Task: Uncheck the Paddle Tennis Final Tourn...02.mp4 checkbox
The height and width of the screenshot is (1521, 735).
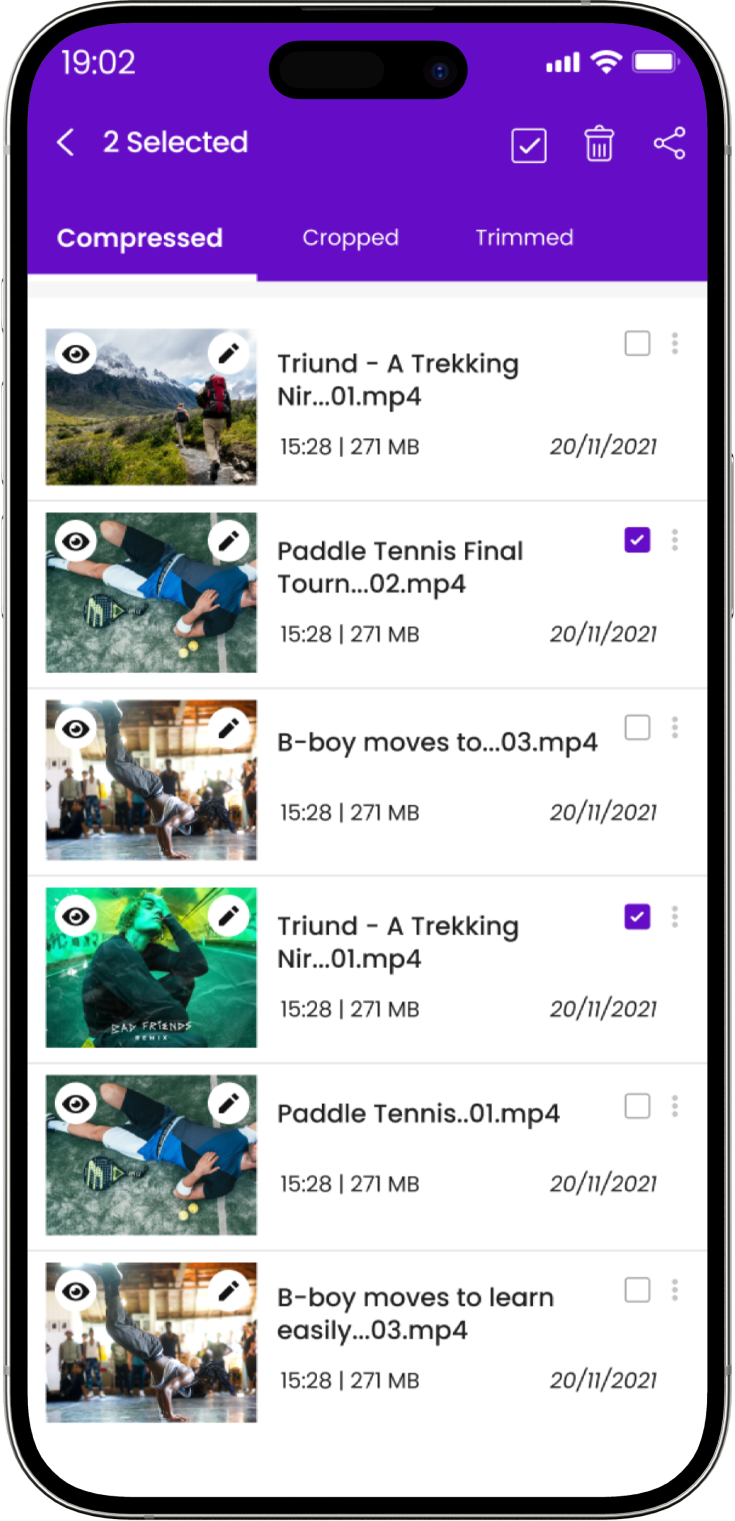Action: pos(637,541)
